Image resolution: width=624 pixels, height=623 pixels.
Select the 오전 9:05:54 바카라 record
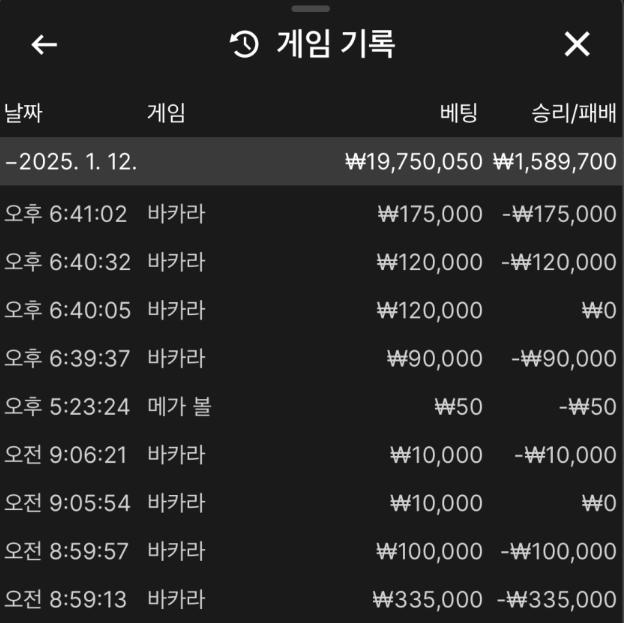click(x=310, y=503)
